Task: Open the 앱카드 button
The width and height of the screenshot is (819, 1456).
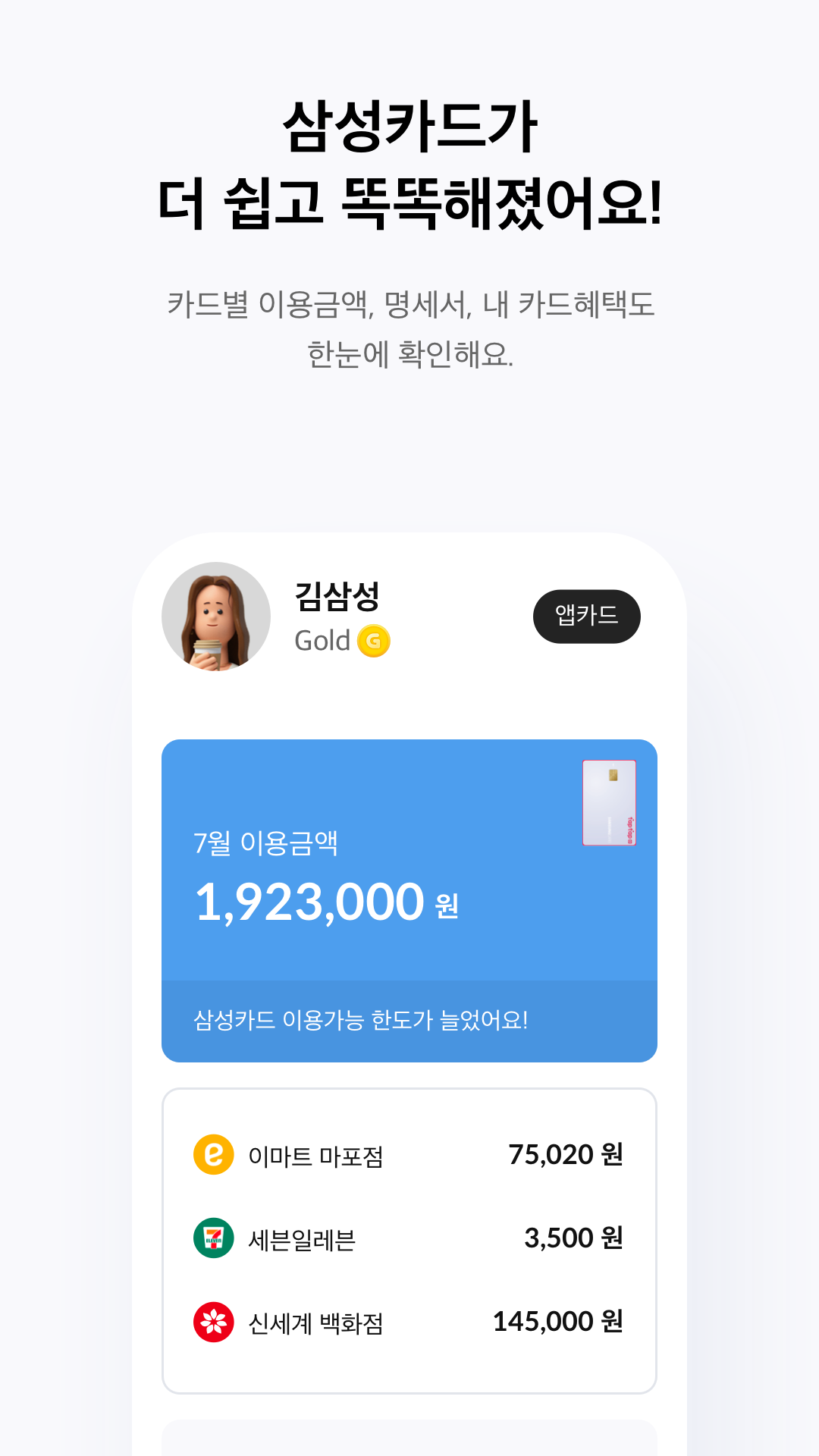Action: pyautogui.click(x=586, y=617)
